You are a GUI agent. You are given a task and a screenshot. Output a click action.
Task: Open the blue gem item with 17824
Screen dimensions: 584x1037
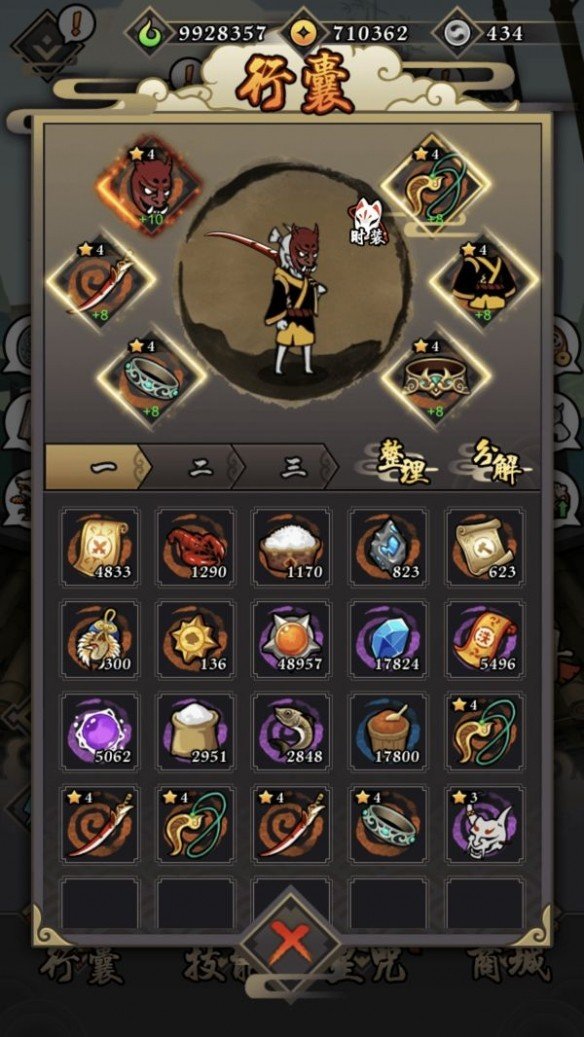388,639
